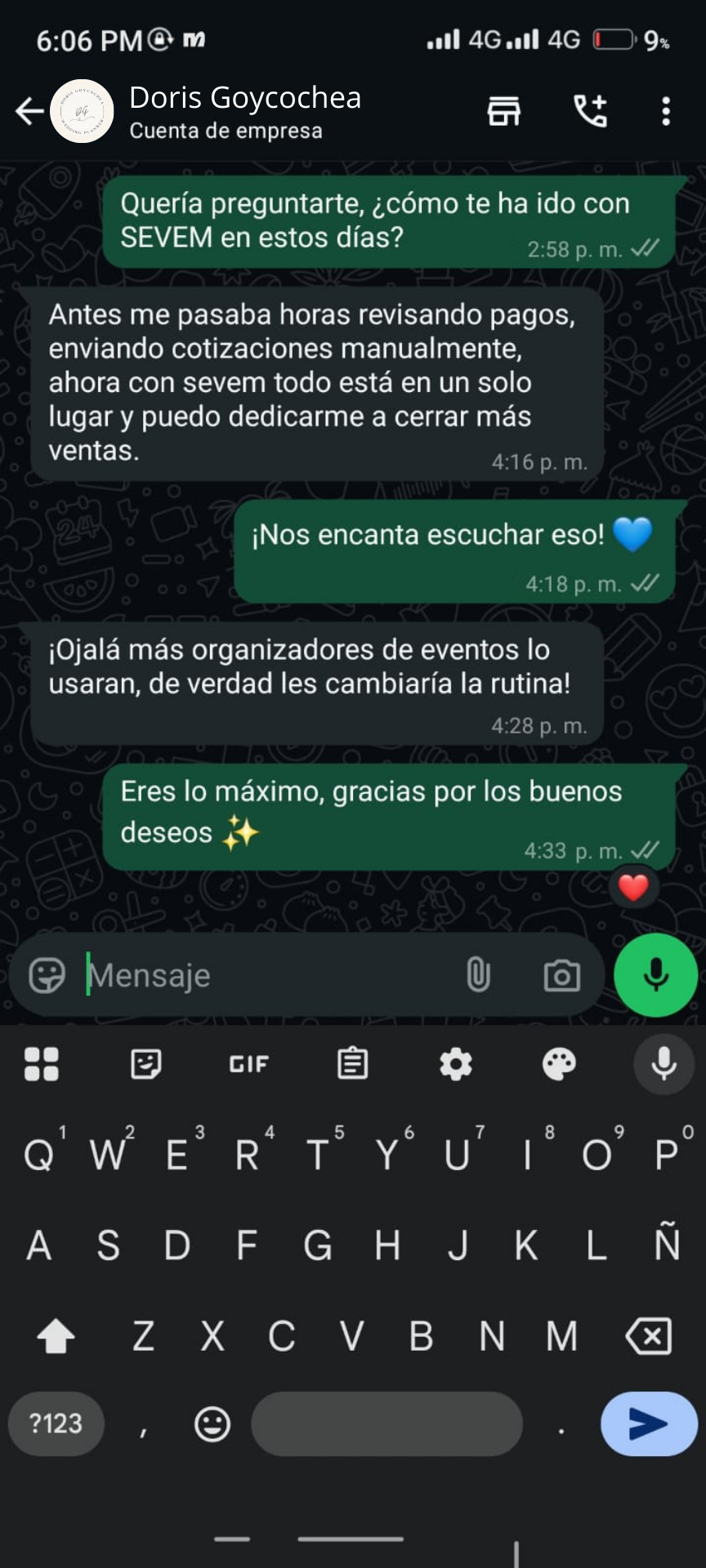Open the business catalog storefront icon
The height and width of the screenshot is (1568, 706).
503,111
